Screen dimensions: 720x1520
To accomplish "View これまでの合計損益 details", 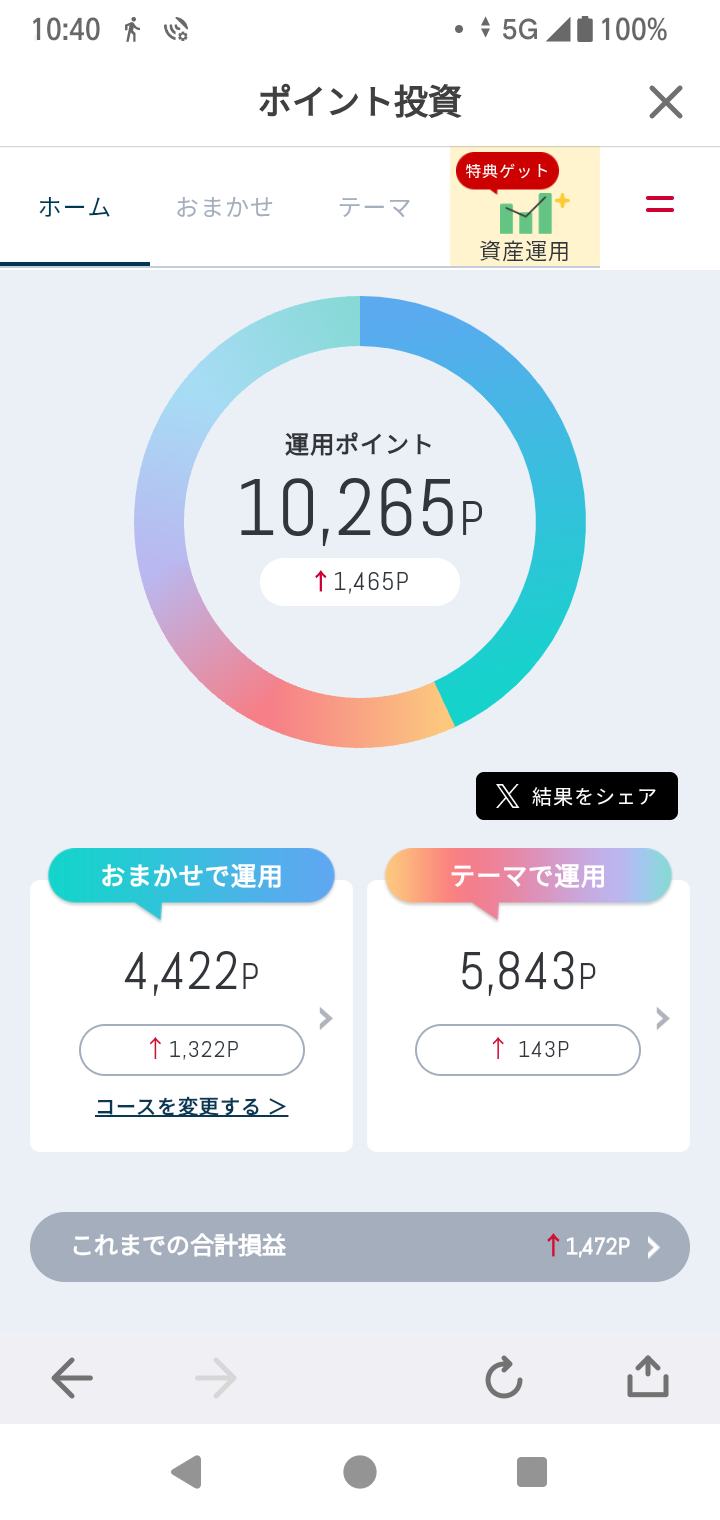I will (360, 1246).
